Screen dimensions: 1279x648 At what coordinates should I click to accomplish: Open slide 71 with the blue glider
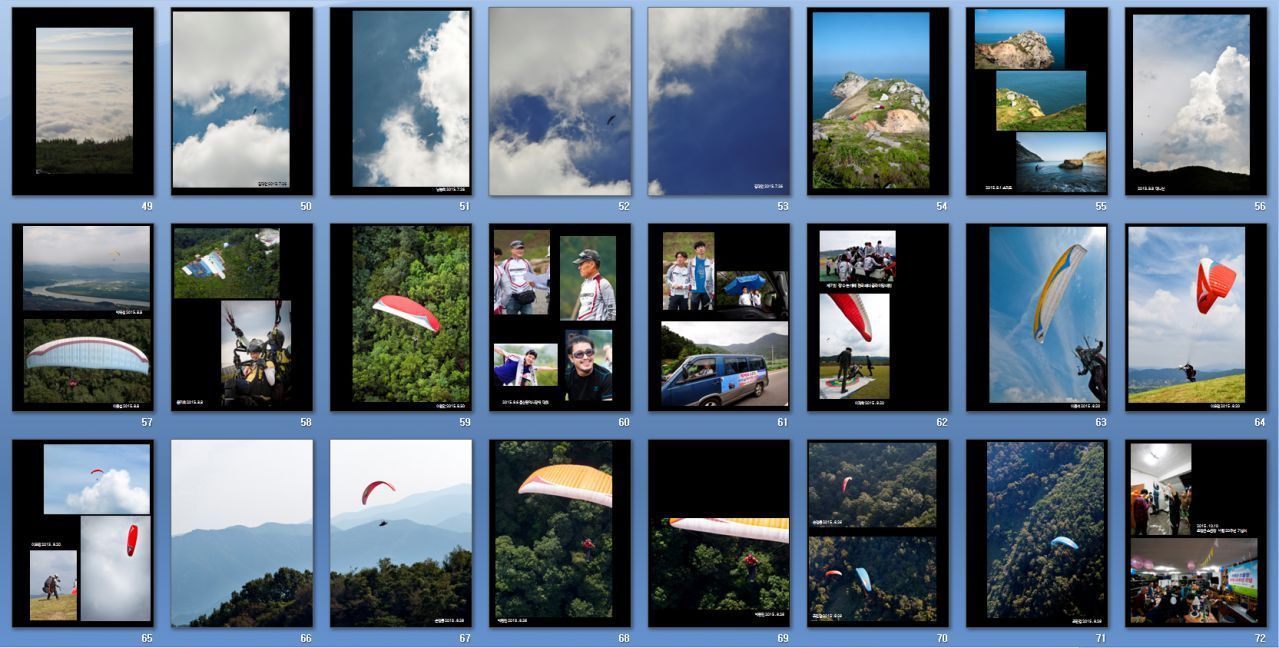pyautogui.click(x=1037, y=533)
